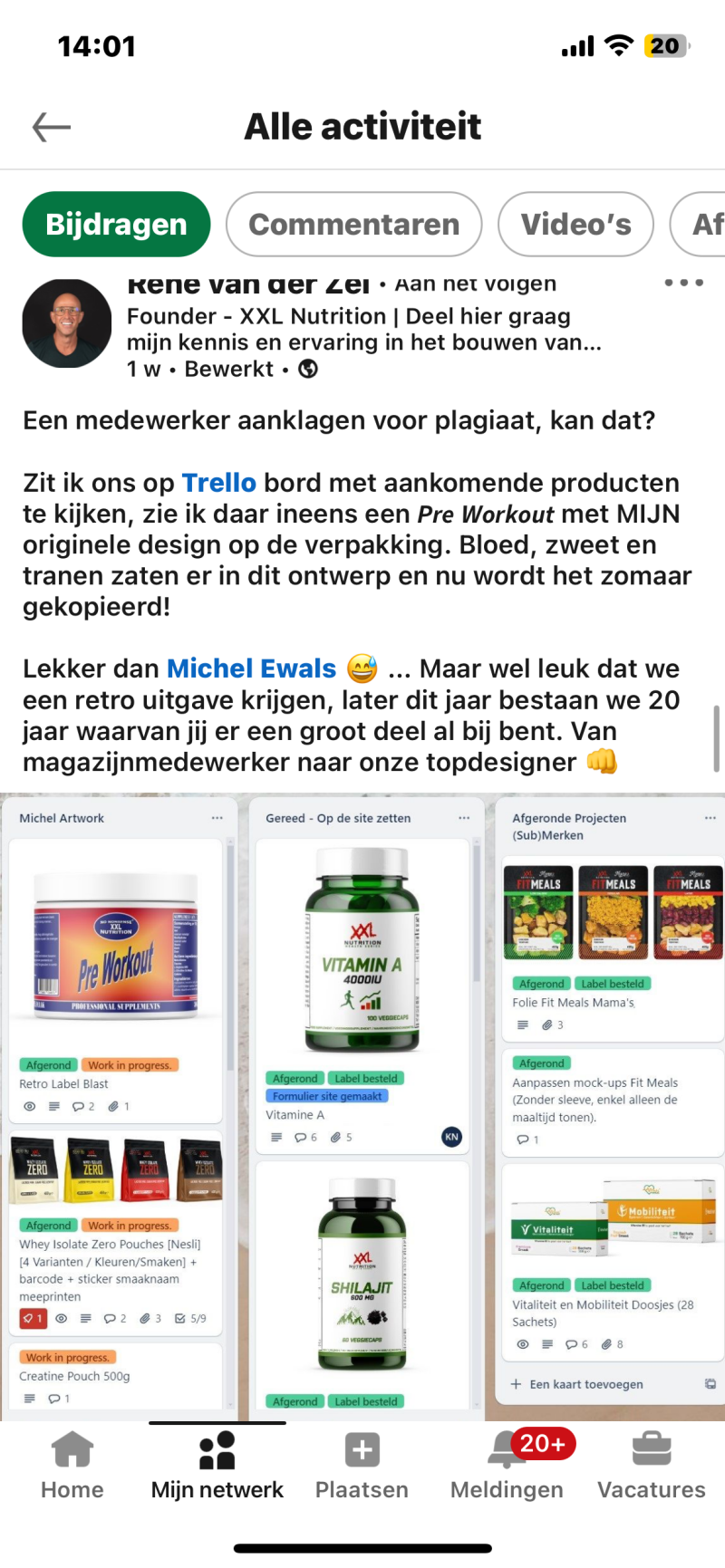
Task: Open the post's three-dot overflow menu
Action: click(683, 283)
